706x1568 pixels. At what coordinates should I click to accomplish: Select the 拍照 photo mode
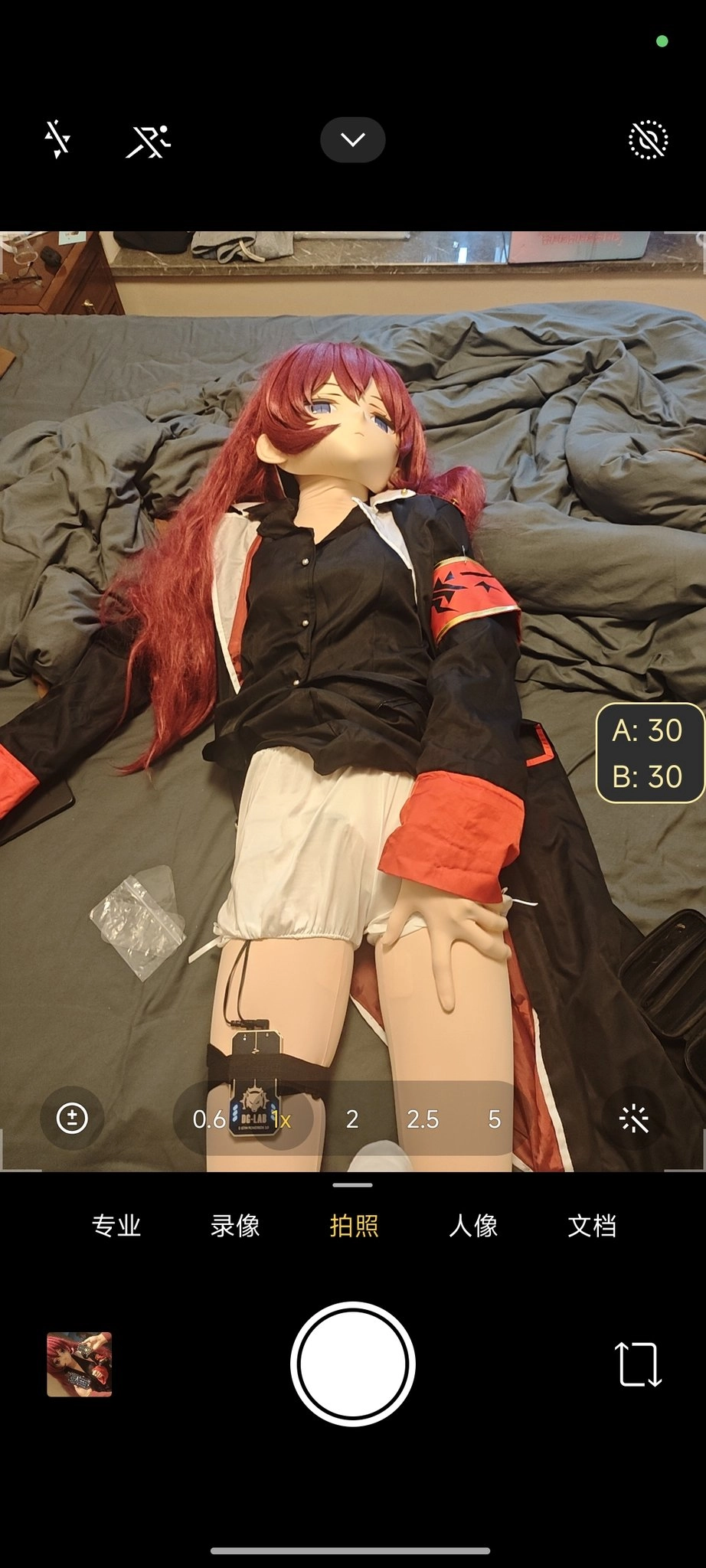tap(354, 1226)
